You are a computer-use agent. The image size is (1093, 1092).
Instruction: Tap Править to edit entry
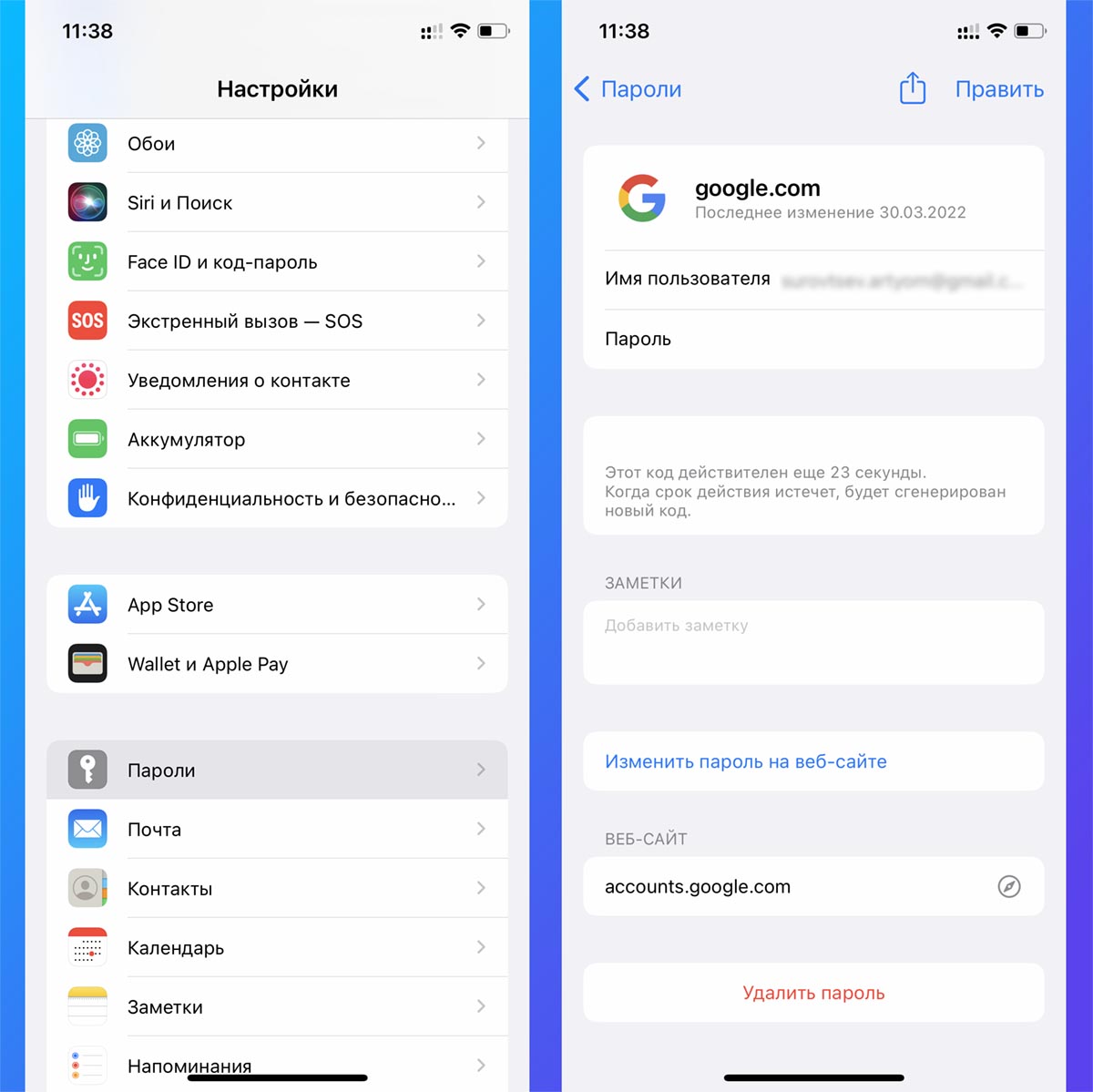[999, 89]
